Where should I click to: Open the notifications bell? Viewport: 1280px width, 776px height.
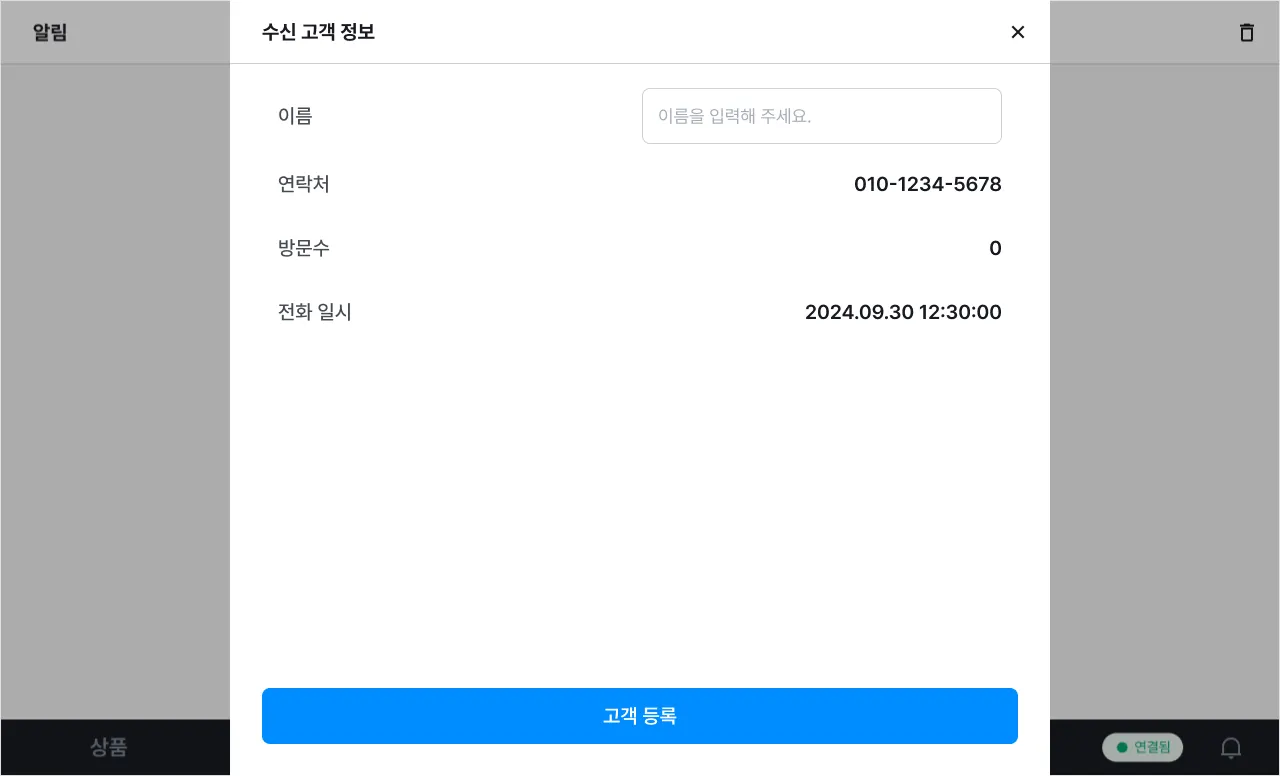tap(1231, 747)
